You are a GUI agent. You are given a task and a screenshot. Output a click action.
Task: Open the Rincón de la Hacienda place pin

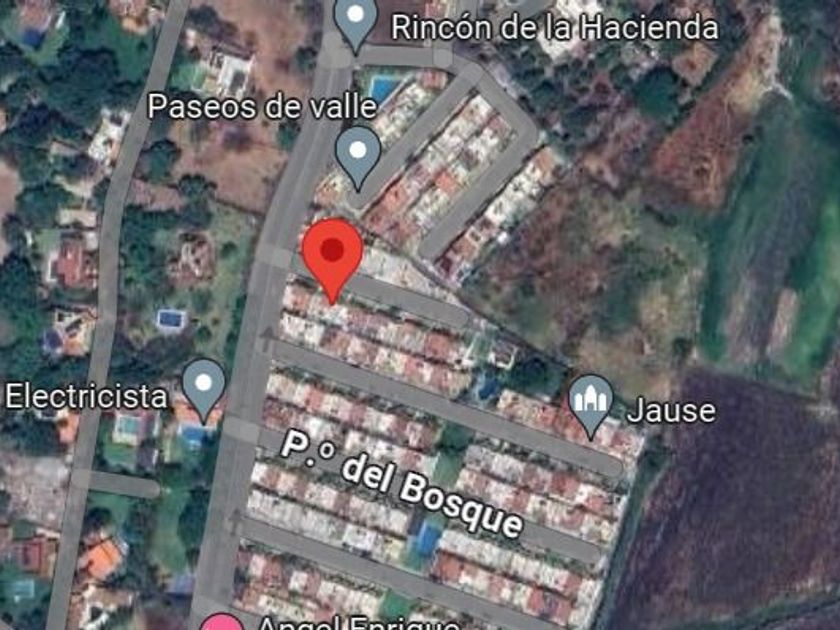pos(356,22)
